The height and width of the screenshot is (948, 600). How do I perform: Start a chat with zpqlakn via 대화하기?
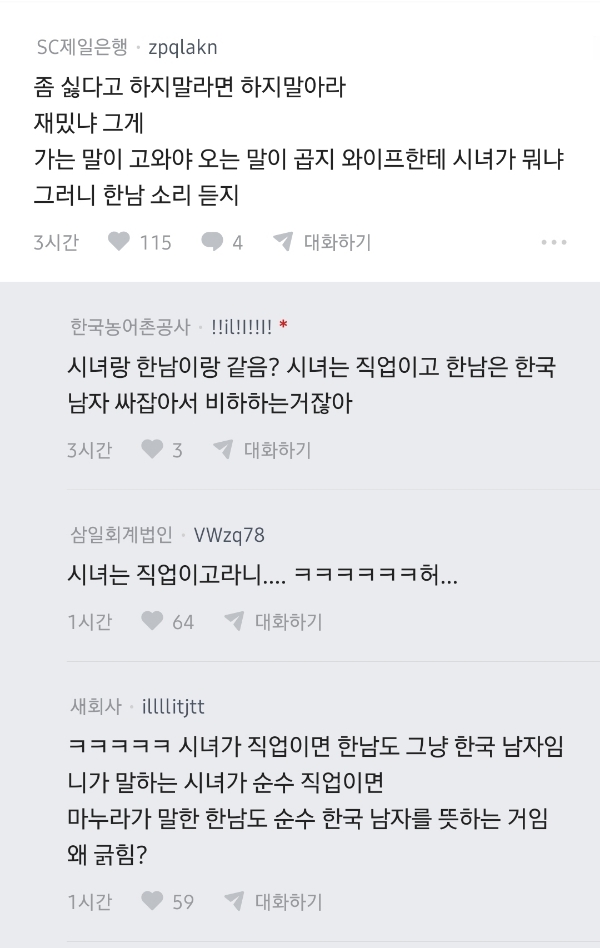[x=322, y=242]
